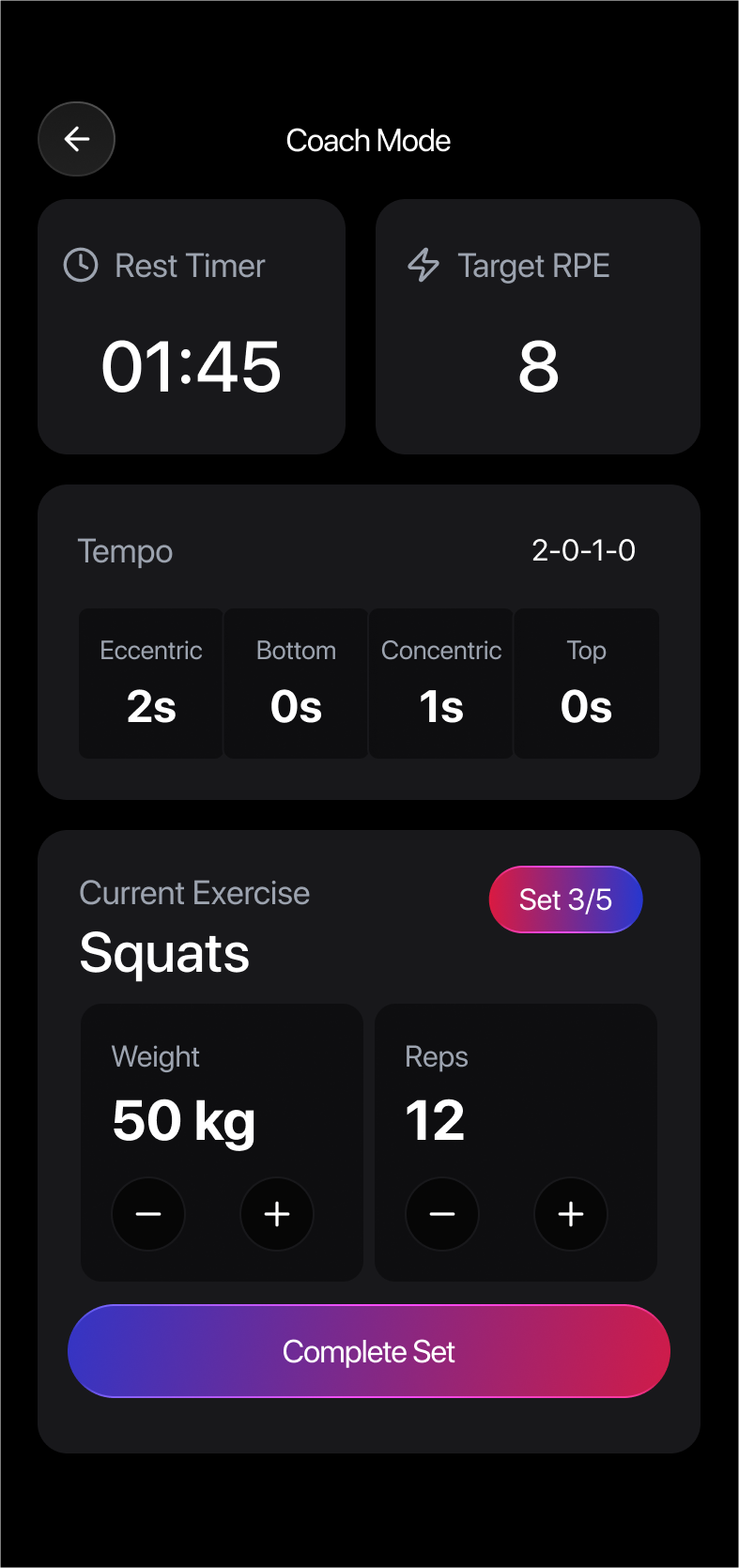Click the Set 3/5 badge

pos(565,899)
